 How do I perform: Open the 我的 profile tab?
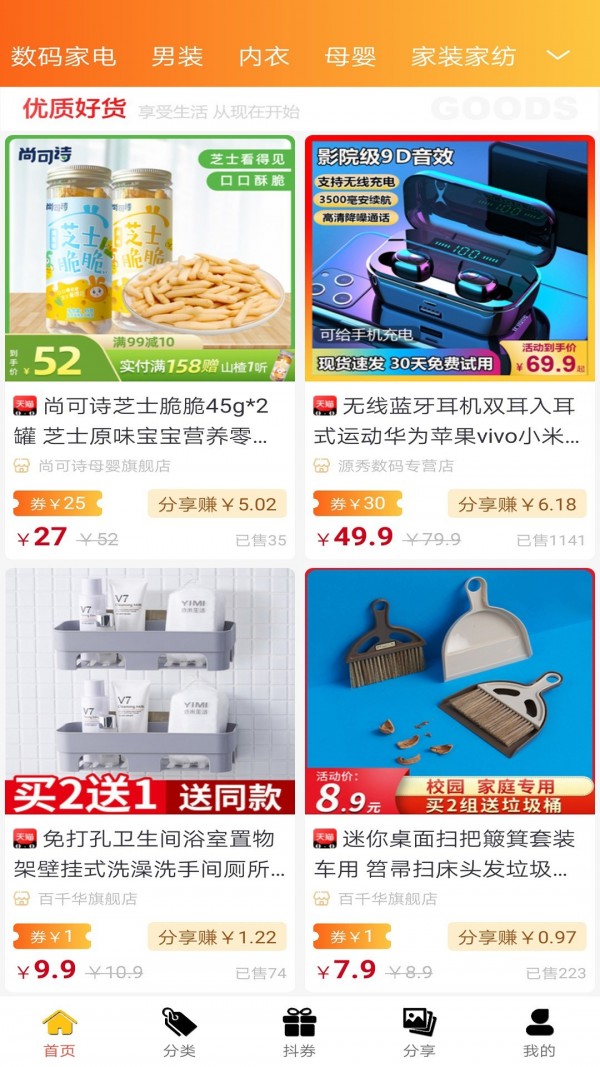point(539,1033)
